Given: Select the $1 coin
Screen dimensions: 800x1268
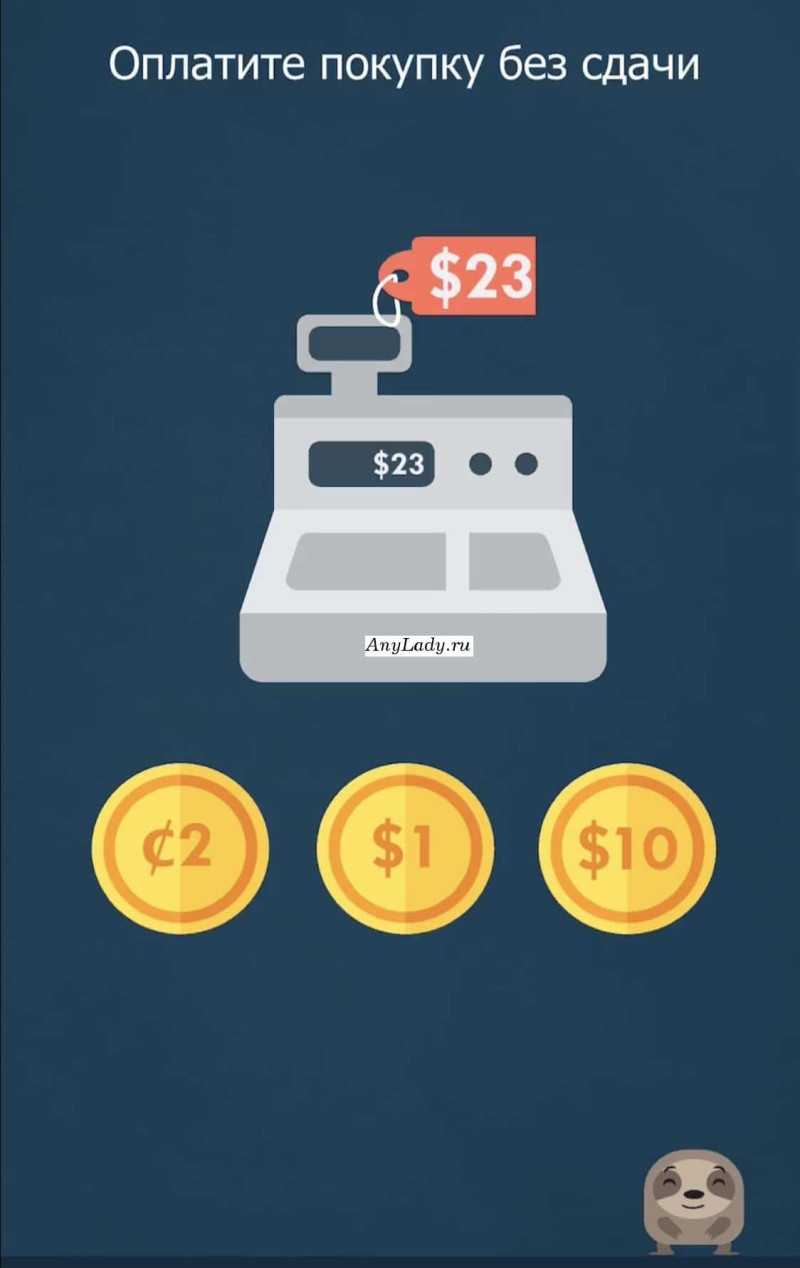Looking at the screenshot, I should [405, 848].
